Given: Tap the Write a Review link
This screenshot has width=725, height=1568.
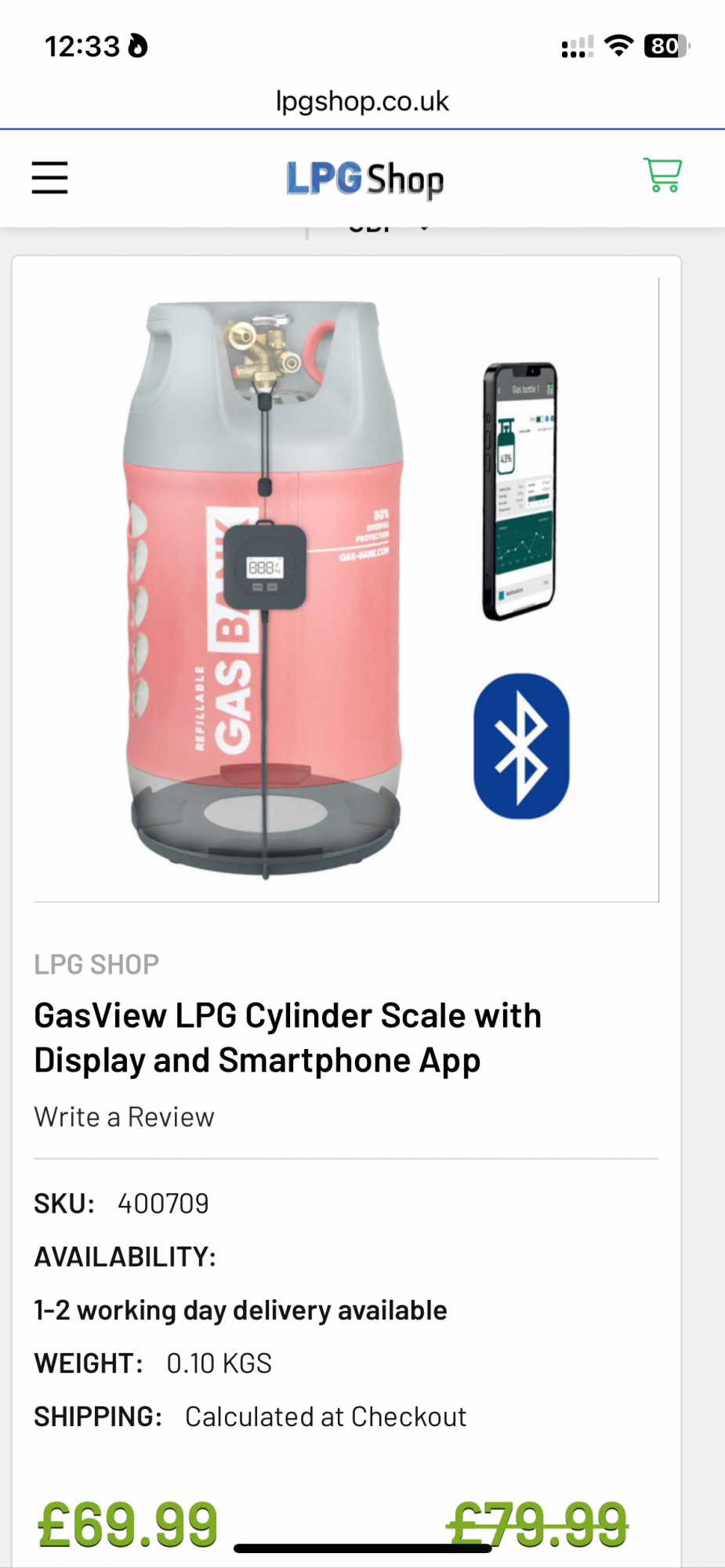Looking at the screenshot, I should pyautogui.click(x=124, y=1116).
